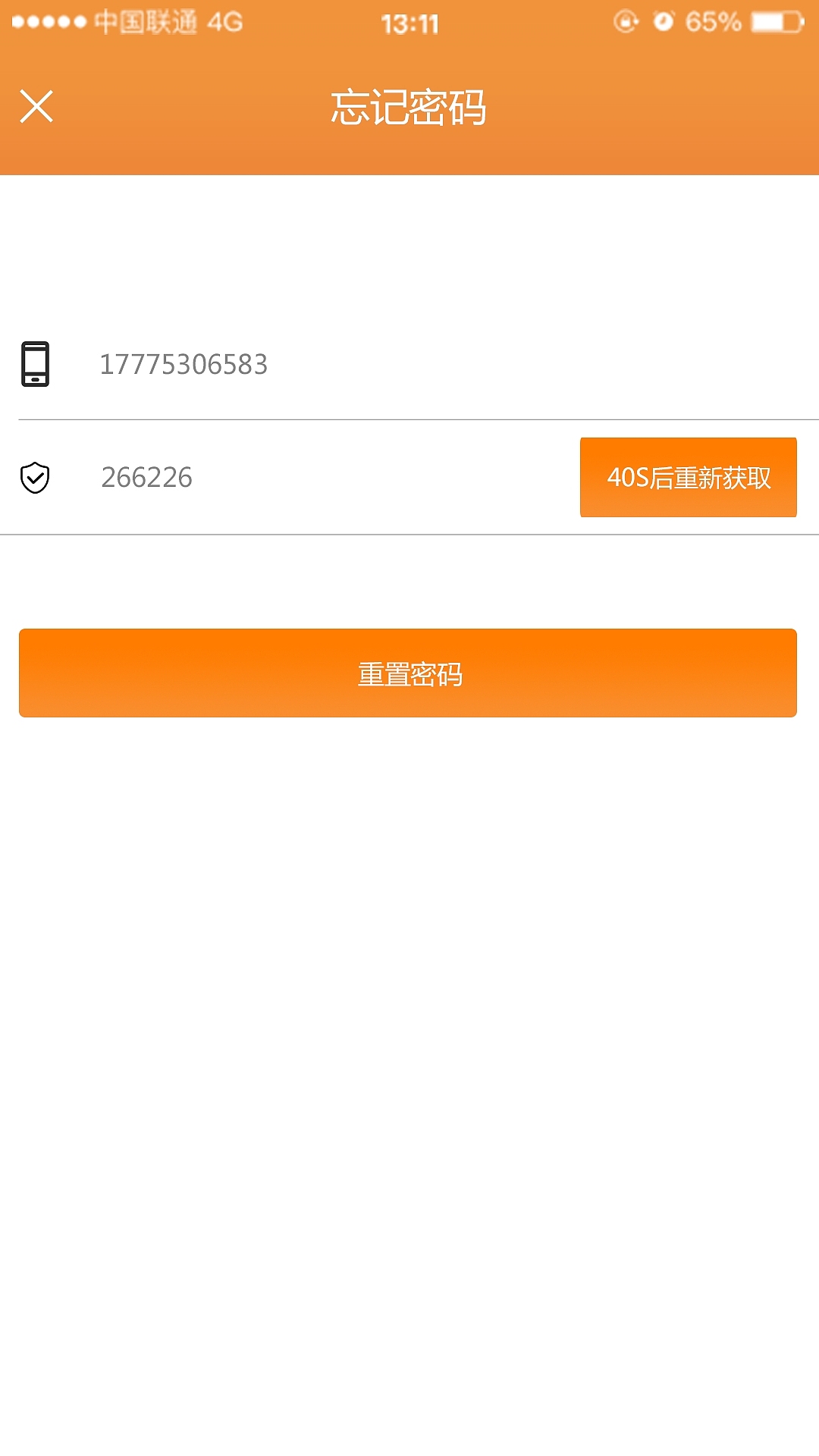Tap the verification code field showing 266226
This screenshot has width=819, height=1456.
click(x=149, y=478)
